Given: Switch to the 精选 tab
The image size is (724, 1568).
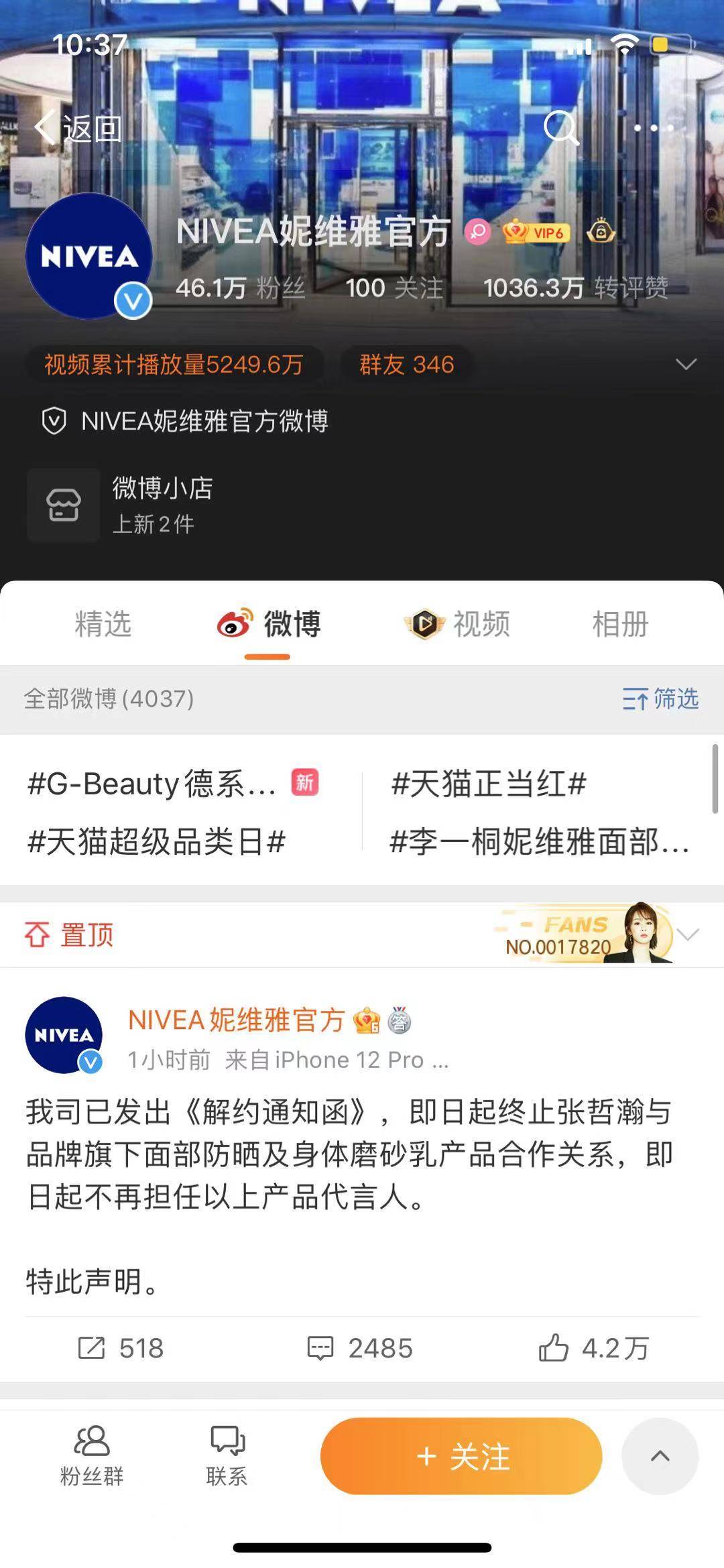Looking at the screenshot, I should point(103,624).
